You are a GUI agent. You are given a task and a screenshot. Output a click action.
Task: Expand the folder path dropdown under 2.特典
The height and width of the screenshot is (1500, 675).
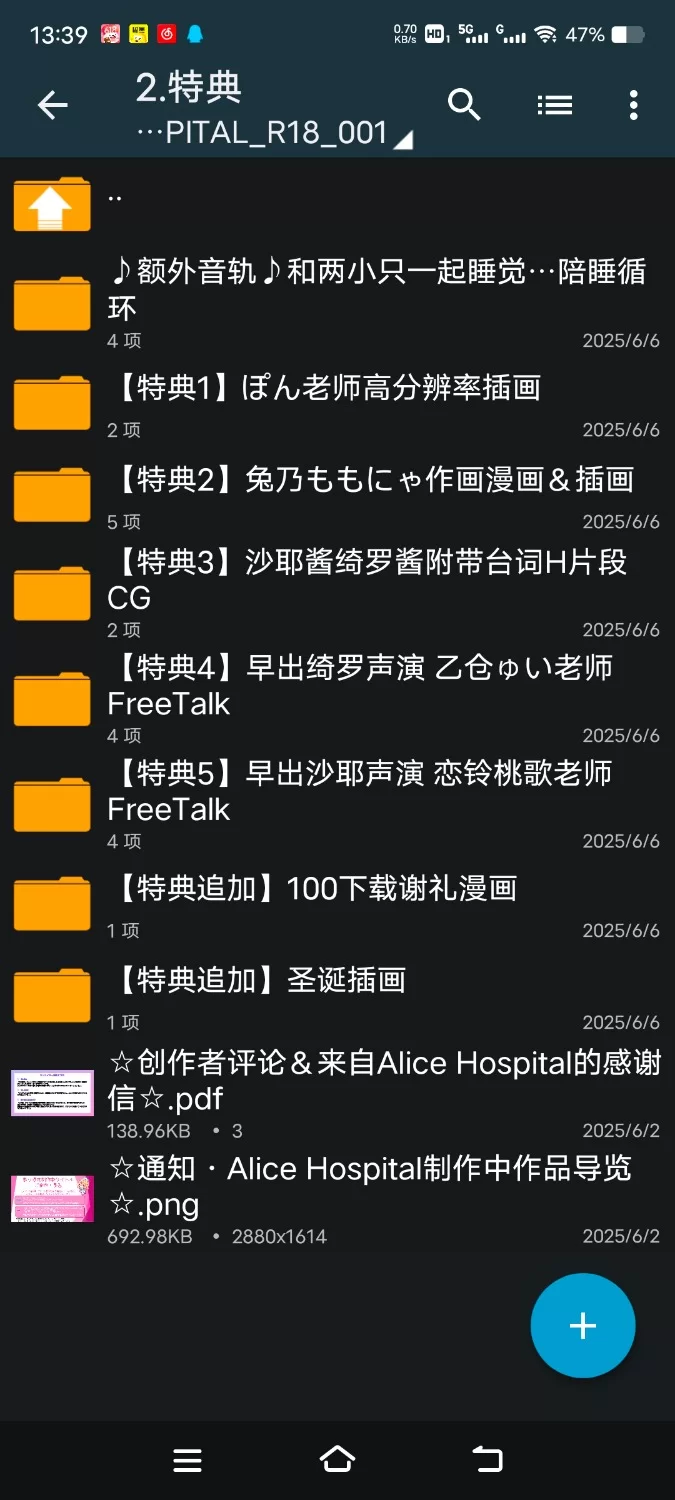(x=403, y=140)
